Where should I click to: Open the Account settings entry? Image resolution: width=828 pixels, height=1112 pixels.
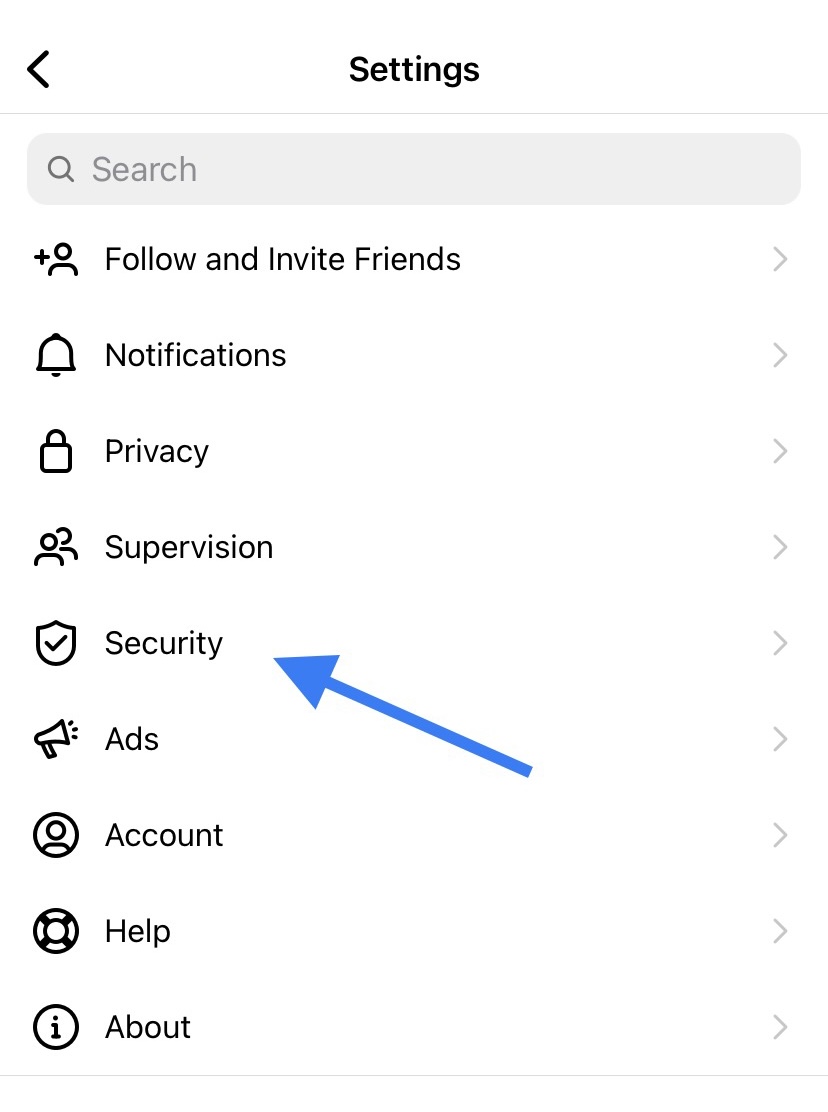(414, 835)
